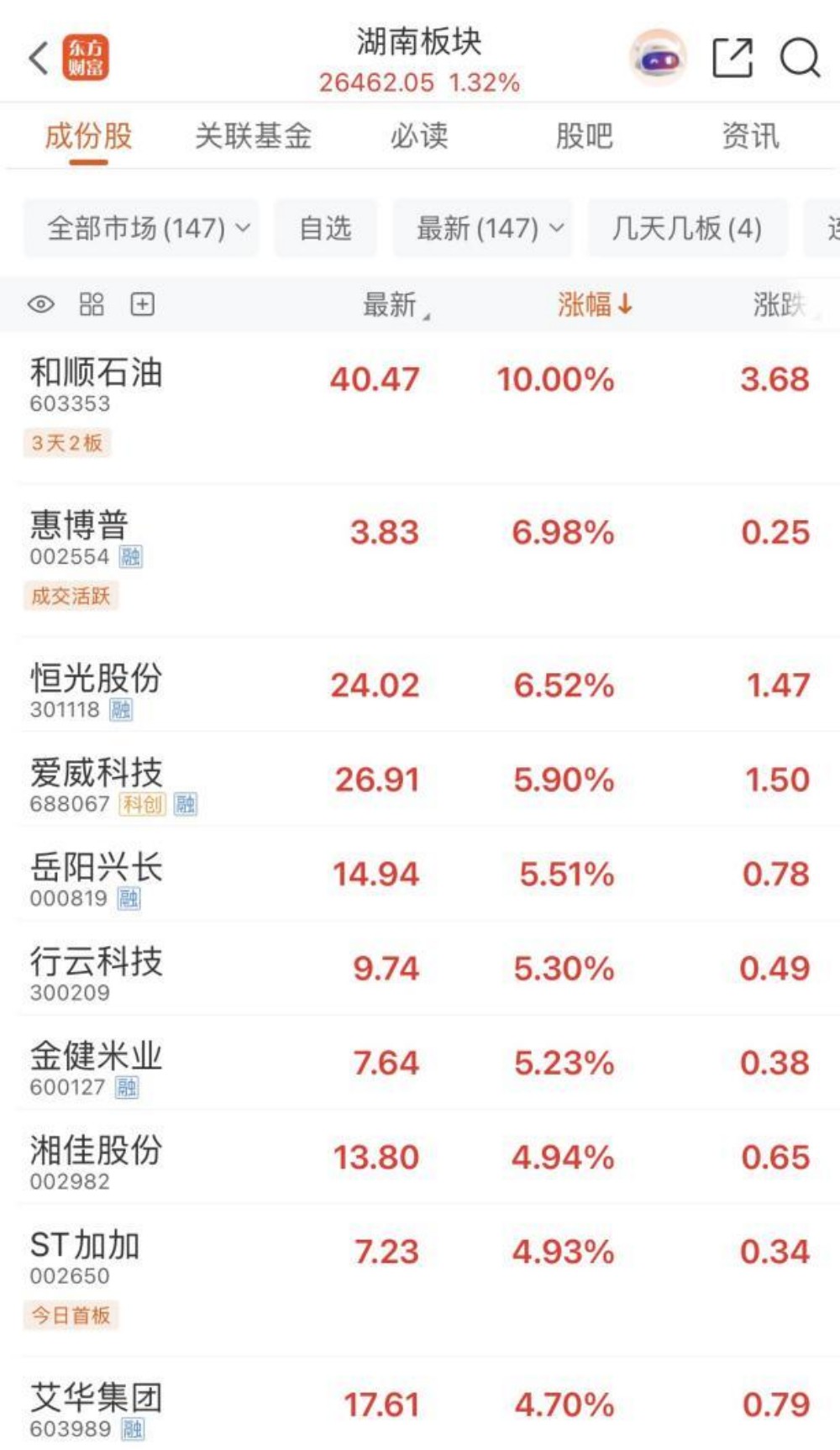
Task: Expand the 全部市场 (147) dropdown
Action: coord(148,228)
